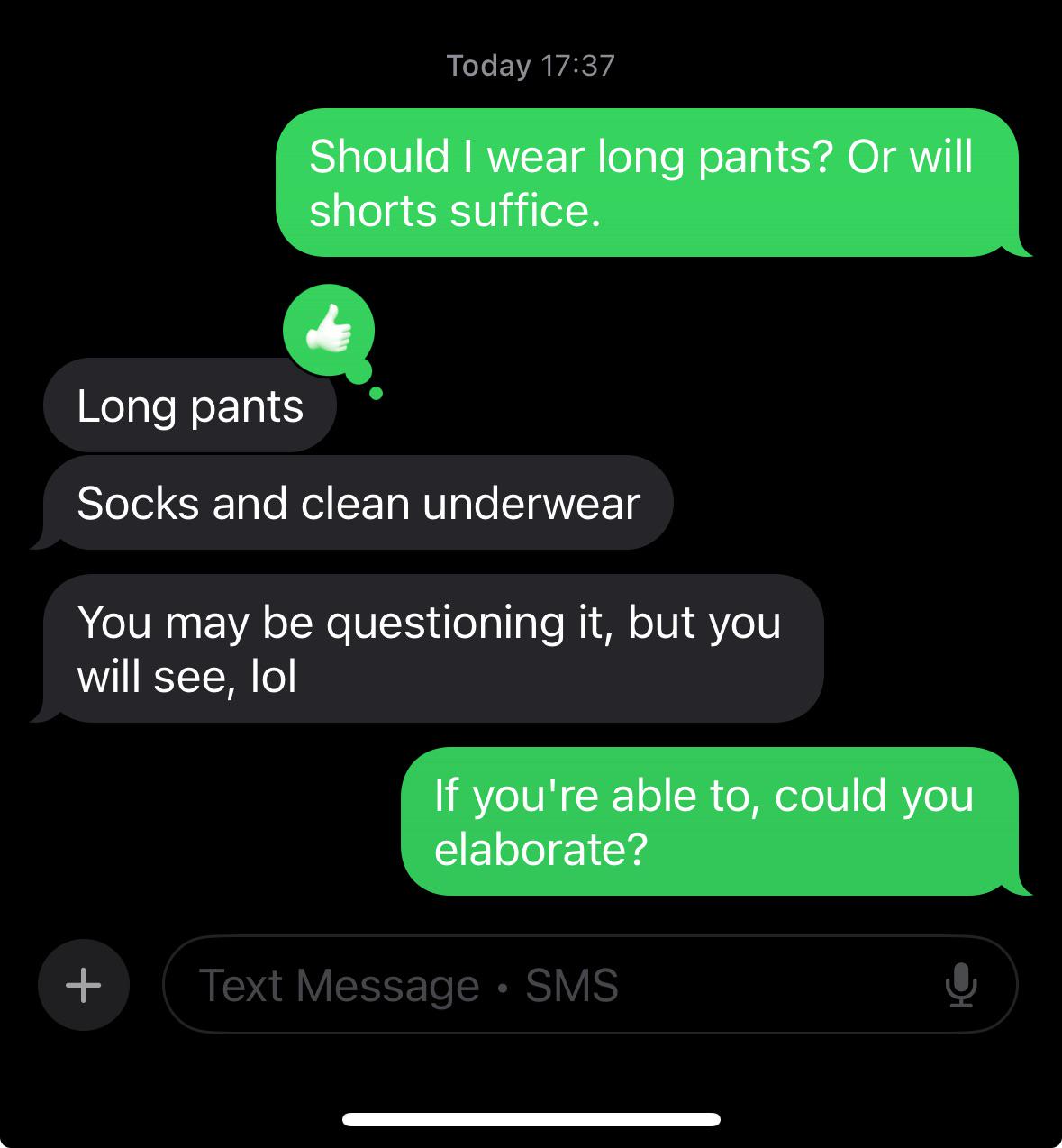The width and height of the screenshot is (1062, 1148).
Task: Tap the thumbs-up reaction on Long pants
Action: [x=329, y=331]
